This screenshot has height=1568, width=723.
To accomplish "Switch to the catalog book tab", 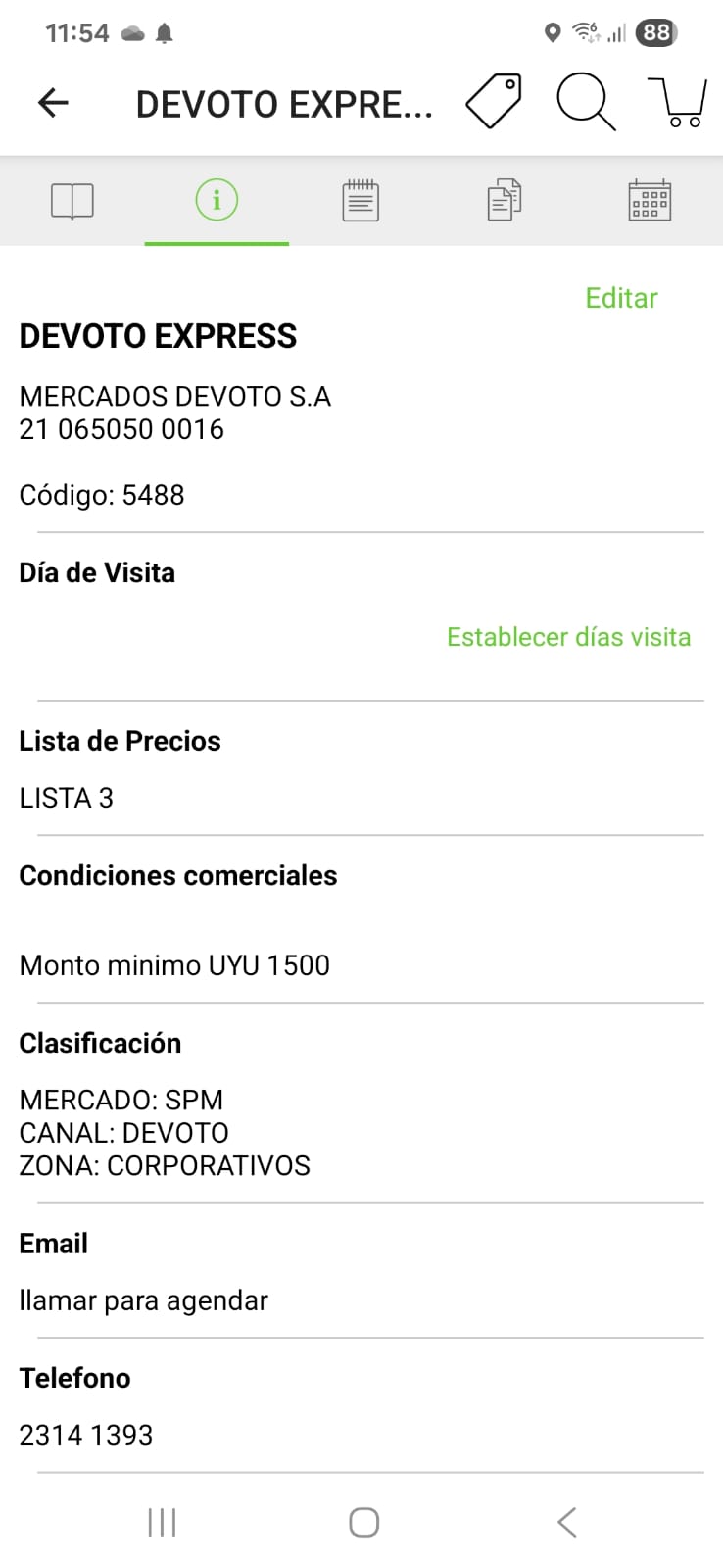I will tap(72, 202).
